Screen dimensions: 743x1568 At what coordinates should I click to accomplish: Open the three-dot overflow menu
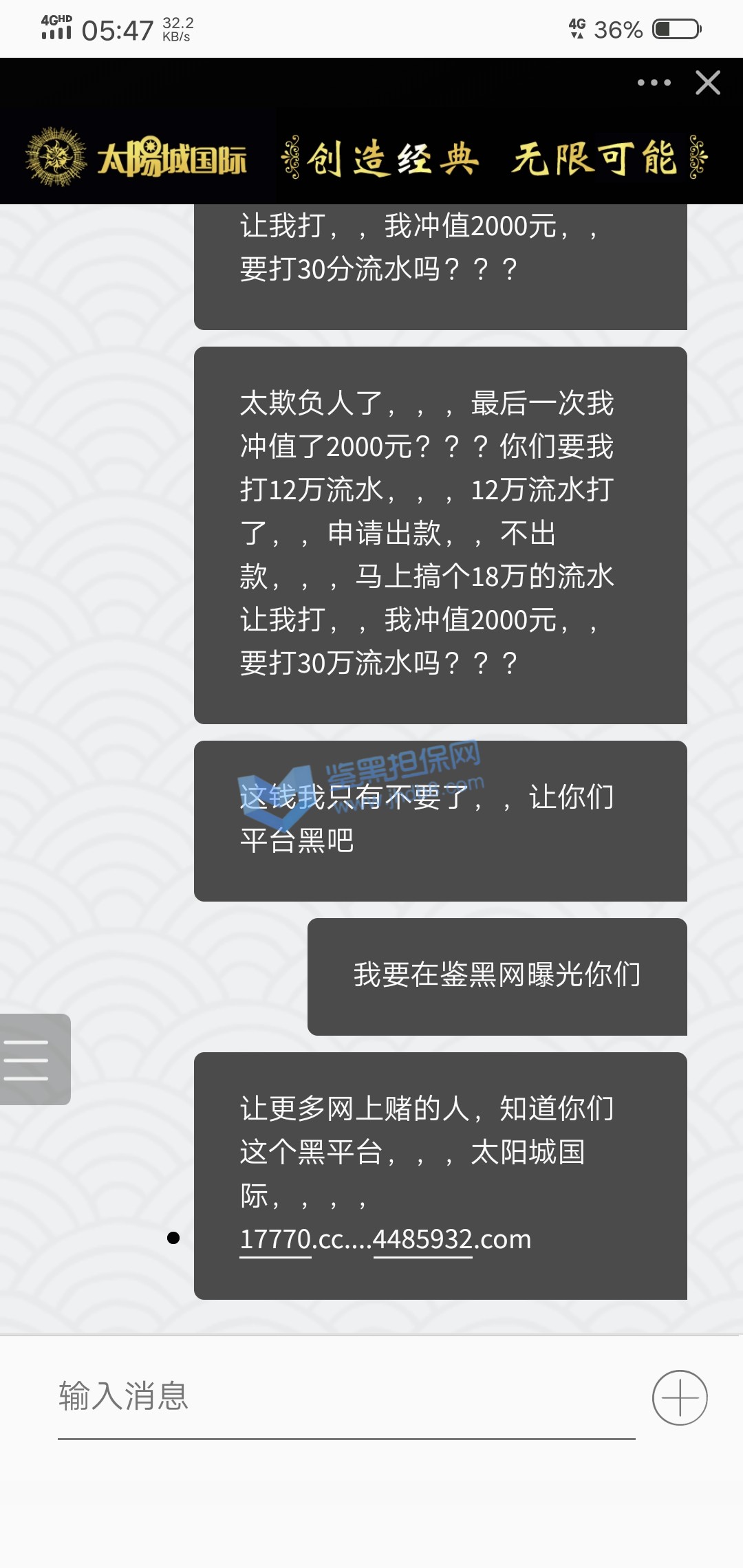tap(654, 83)
